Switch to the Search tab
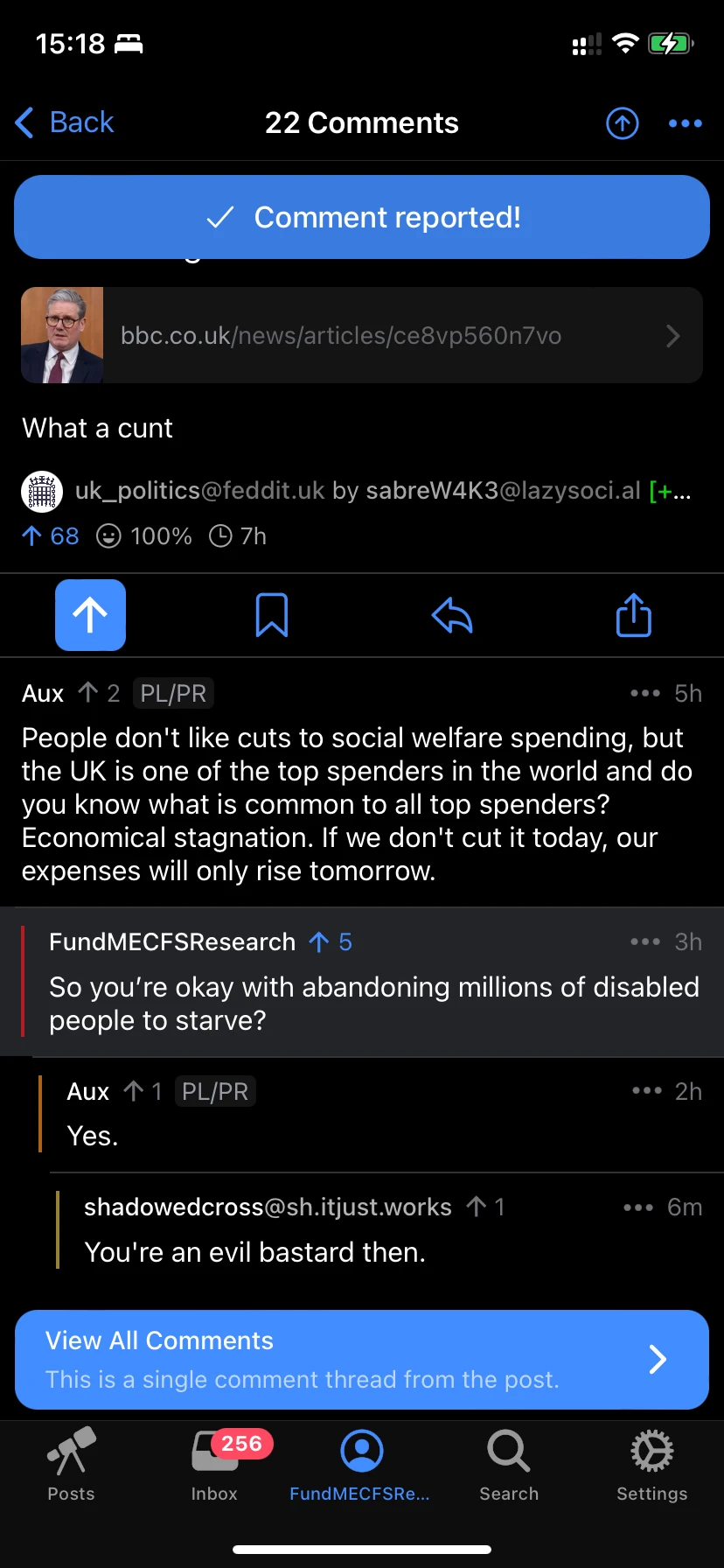Screen dimensions: 724x1568 [508, 1464]
